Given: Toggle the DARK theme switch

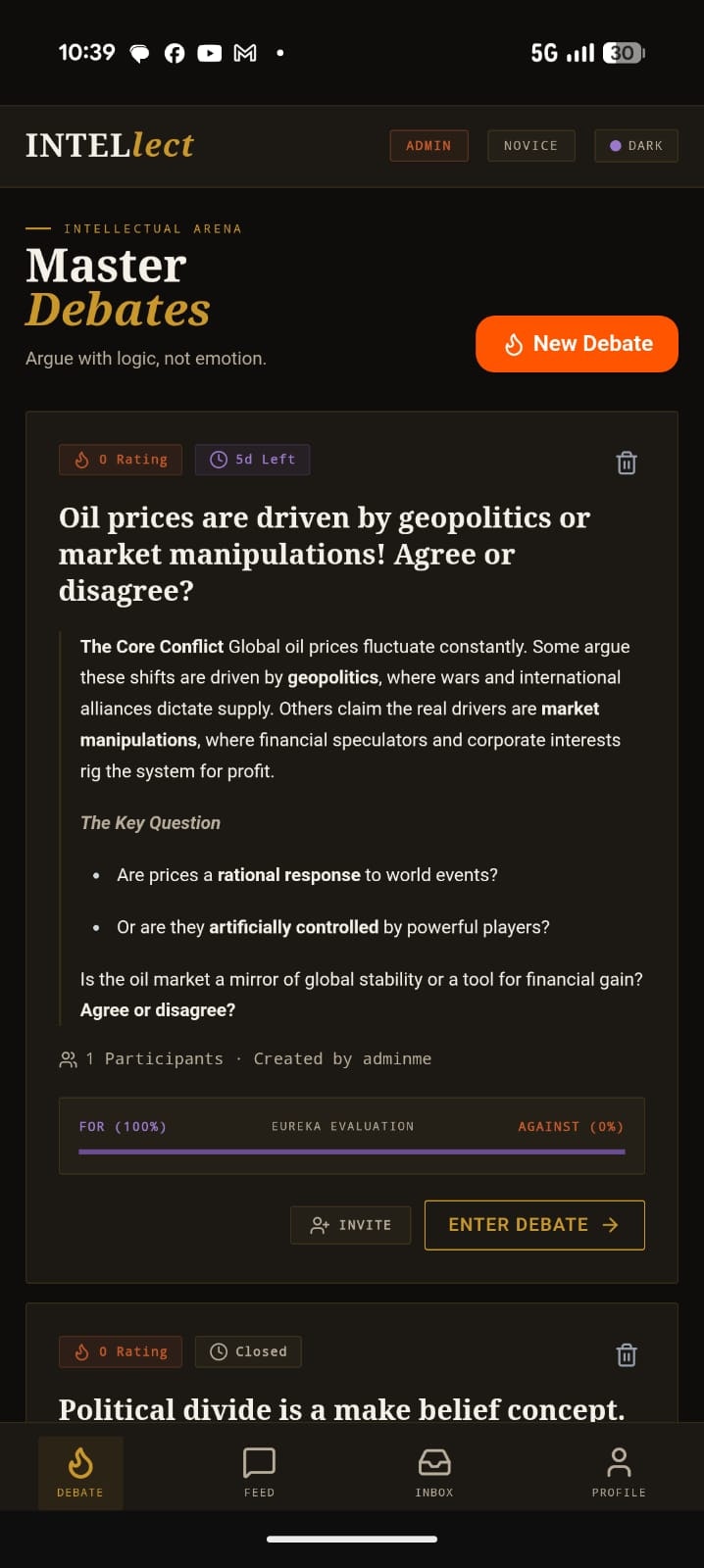Looking at the screenshot, I should (x=636, y=146).
